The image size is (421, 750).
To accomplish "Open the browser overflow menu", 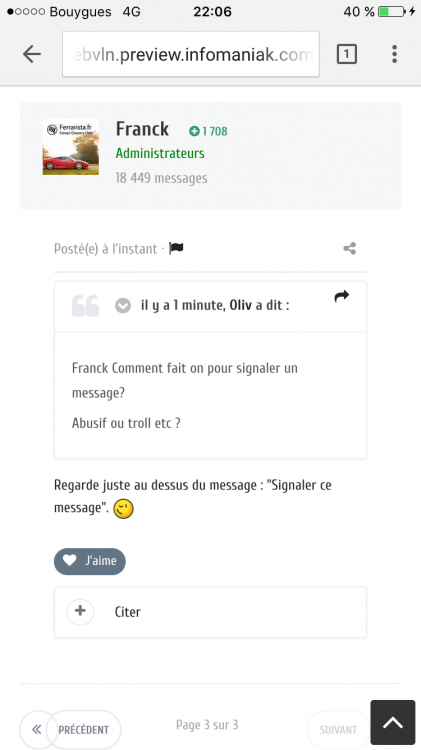I will pyautogui.click(x=394, y=54).
